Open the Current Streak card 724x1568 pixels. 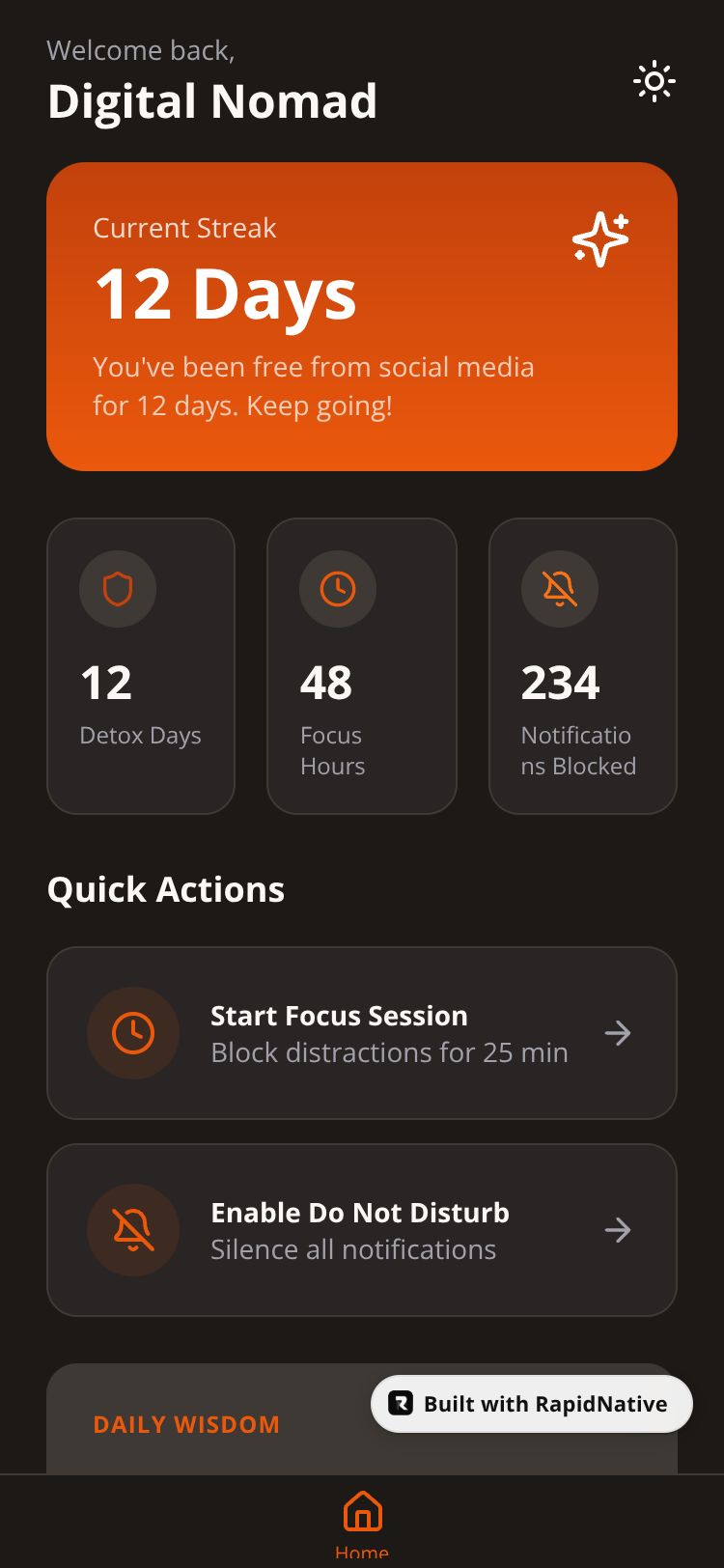click(x=362, y=317)
